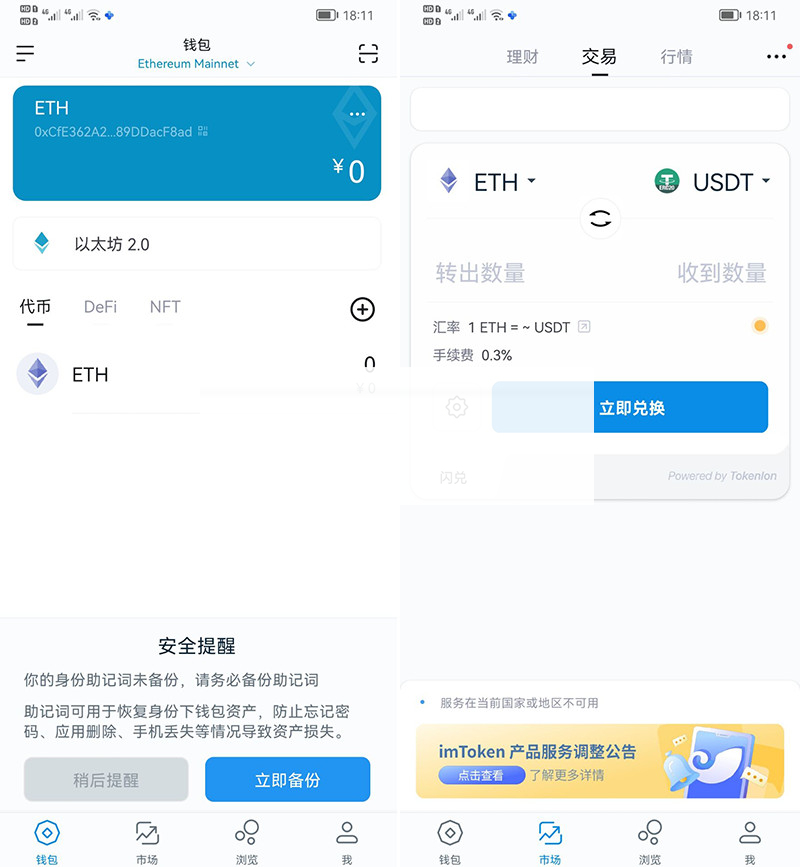
Task: Select the 我 icon in bottom navigation
Action: (x=346, y=838)
